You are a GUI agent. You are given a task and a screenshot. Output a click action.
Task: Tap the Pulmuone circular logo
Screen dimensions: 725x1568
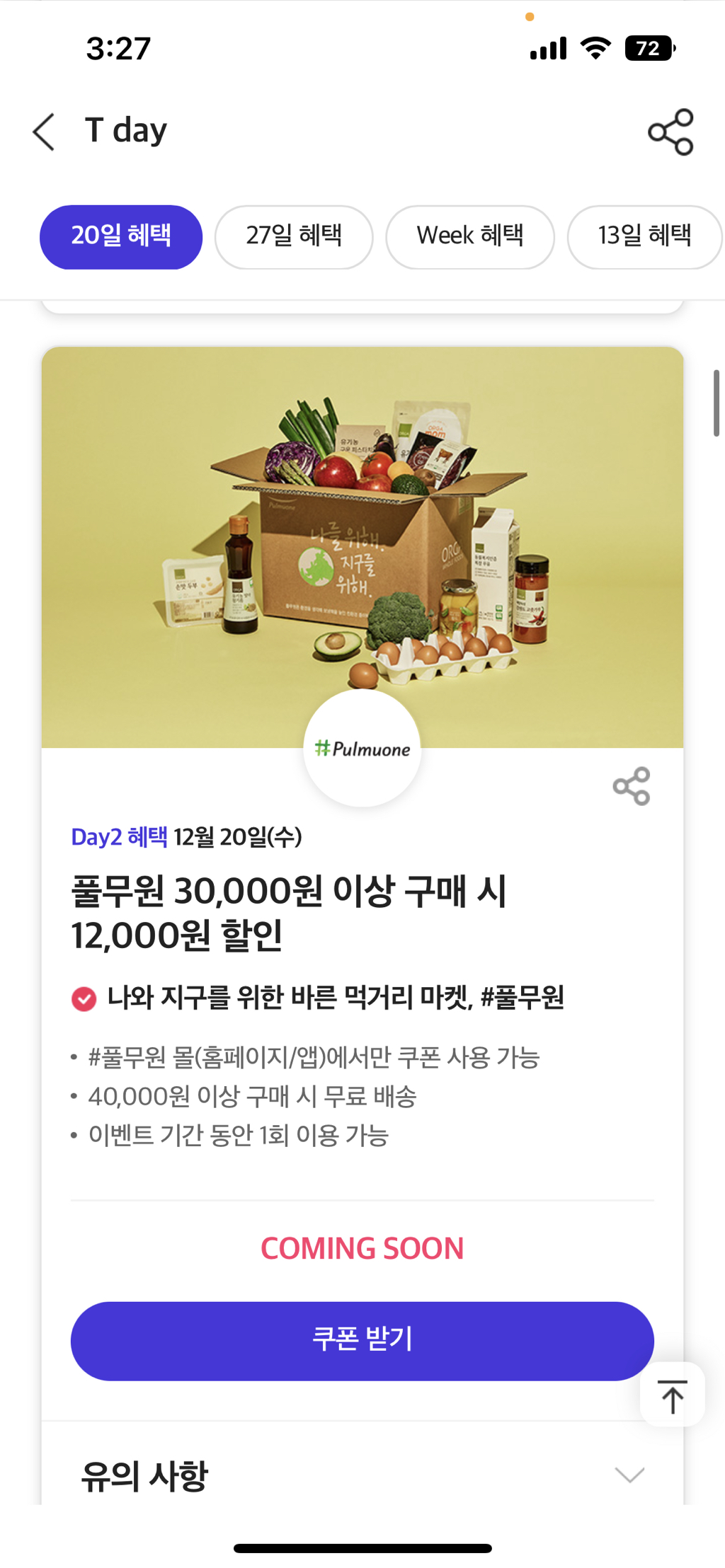coord(362,748)
